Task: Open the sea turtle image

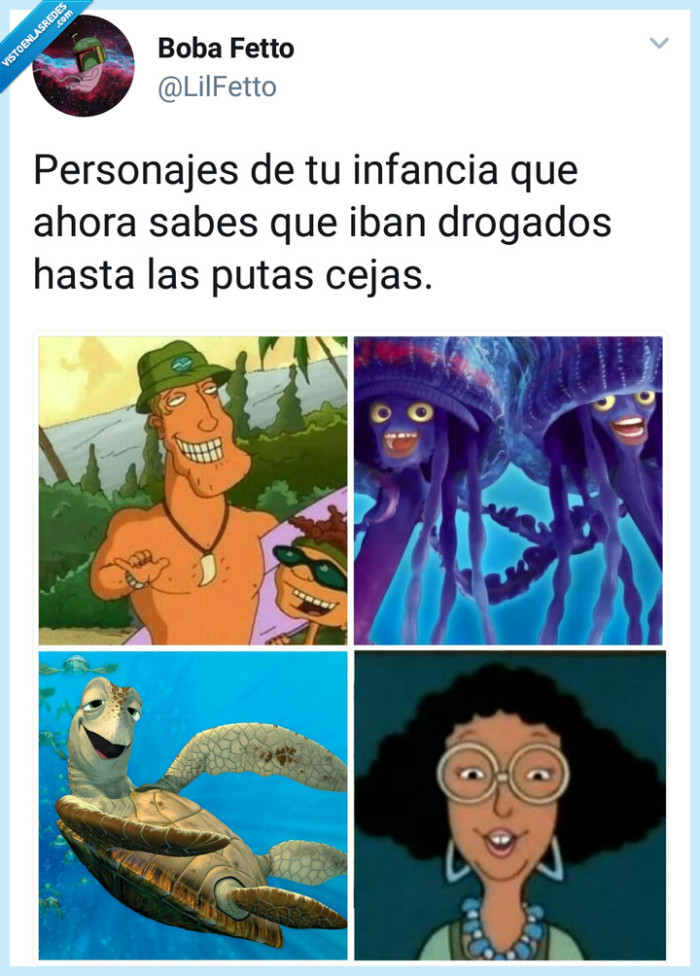Action: pyautogui.click(x=193, y=805)
